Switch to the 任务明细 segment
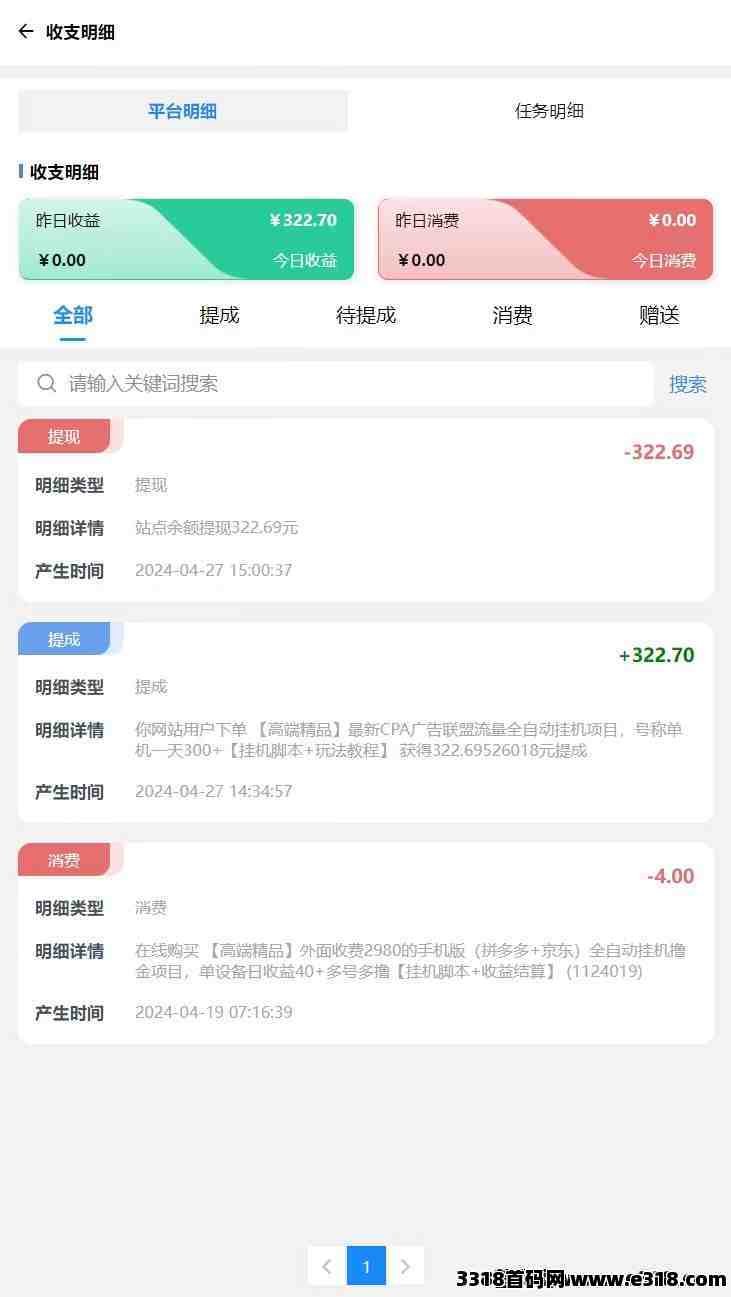This screenshot has height=1297, width=731. [549, 111]
